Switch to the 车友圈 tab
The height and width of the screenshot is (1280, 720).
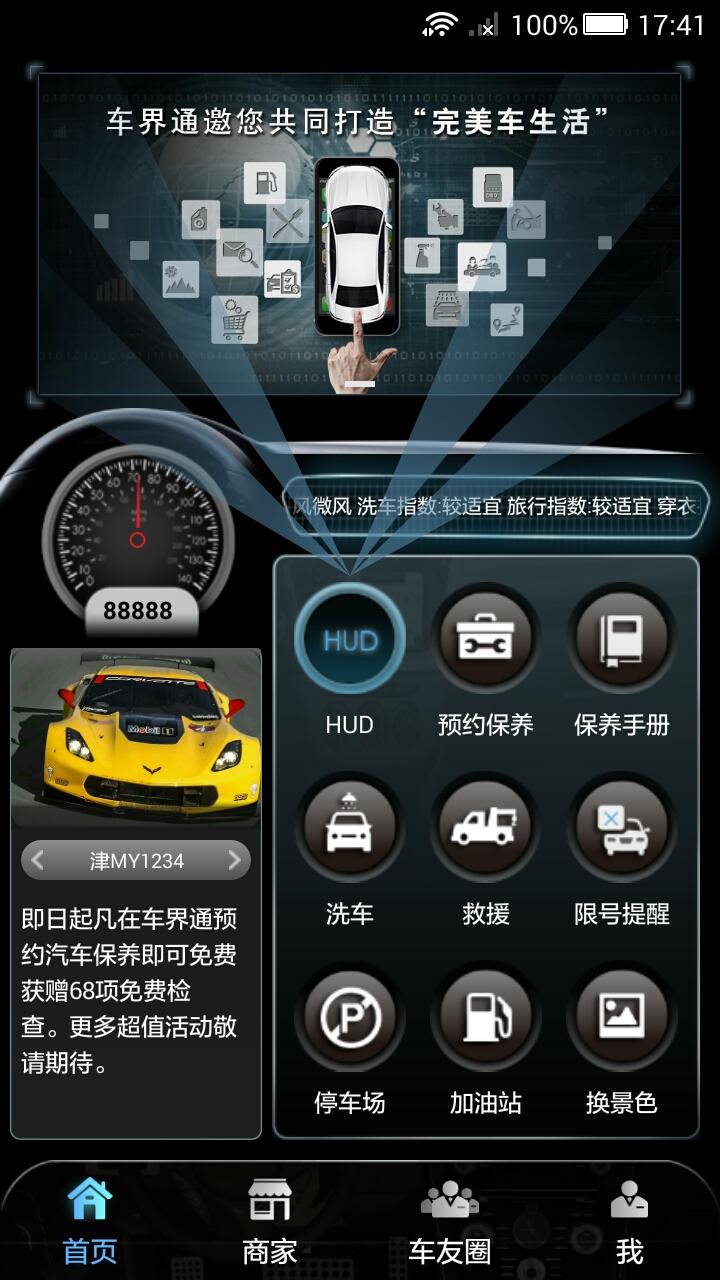[450, 1222]
